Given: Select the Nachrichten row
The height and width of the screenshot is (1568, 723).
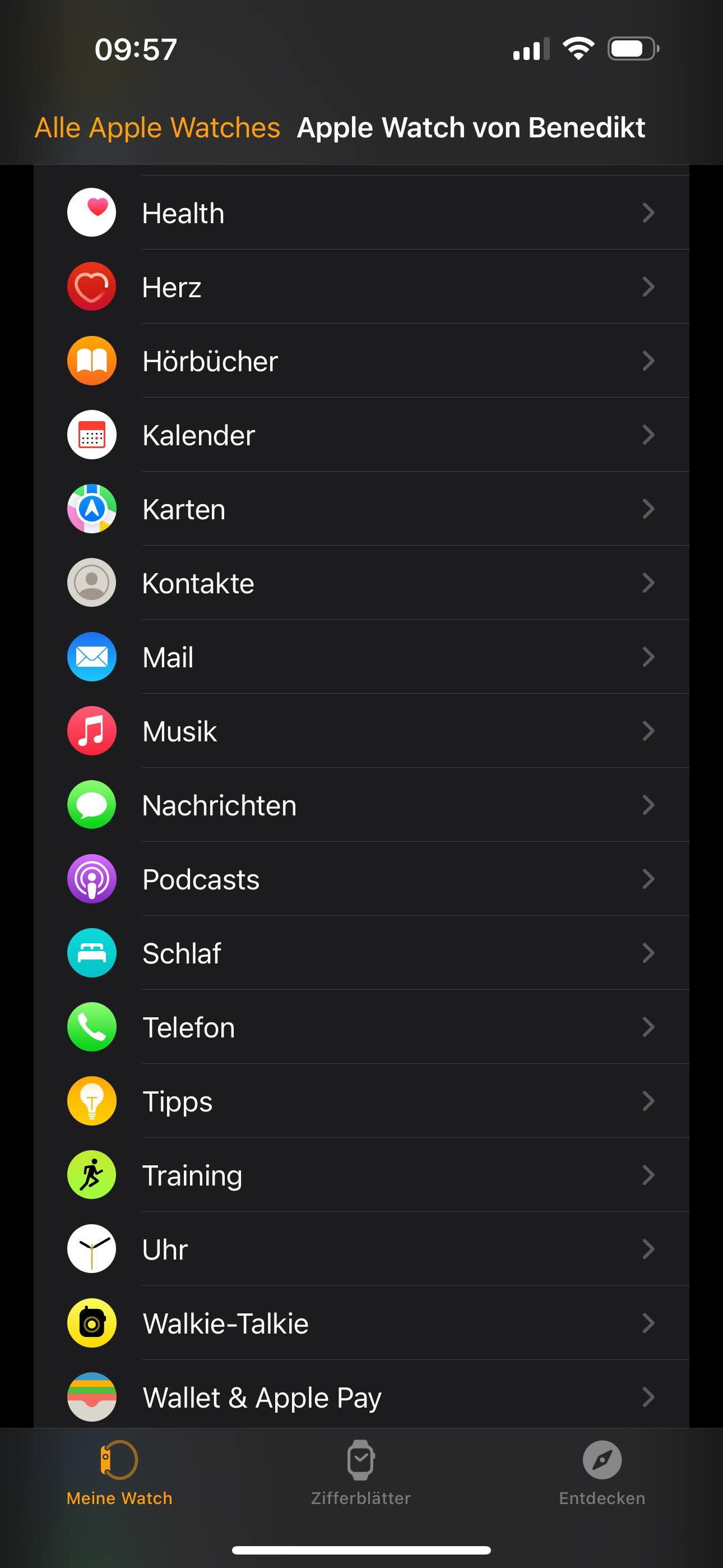Looking at the screenshot, I should tap(361, 805).
